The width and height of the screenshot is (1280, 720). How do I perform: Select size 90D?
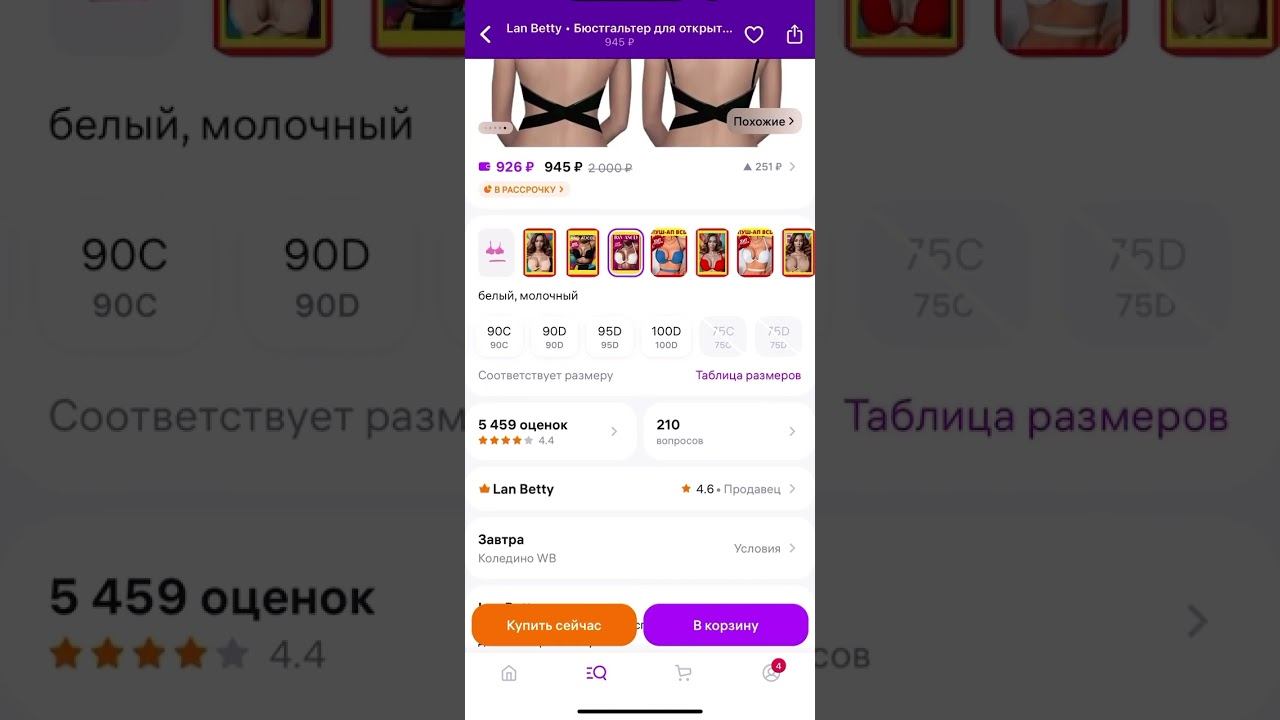(x=554, y=337)
